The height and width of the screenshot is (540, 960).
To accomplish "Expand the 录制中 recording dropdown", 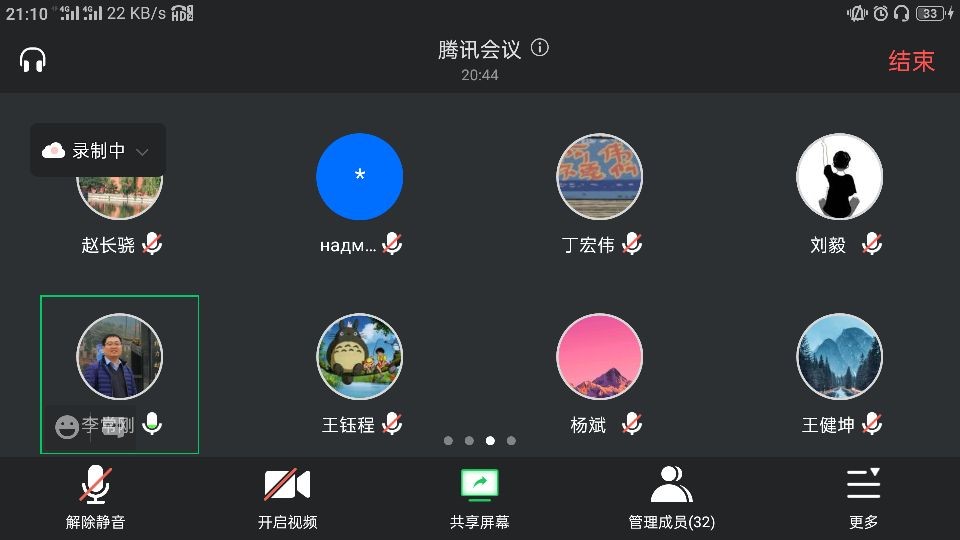I will coord(98,151).
